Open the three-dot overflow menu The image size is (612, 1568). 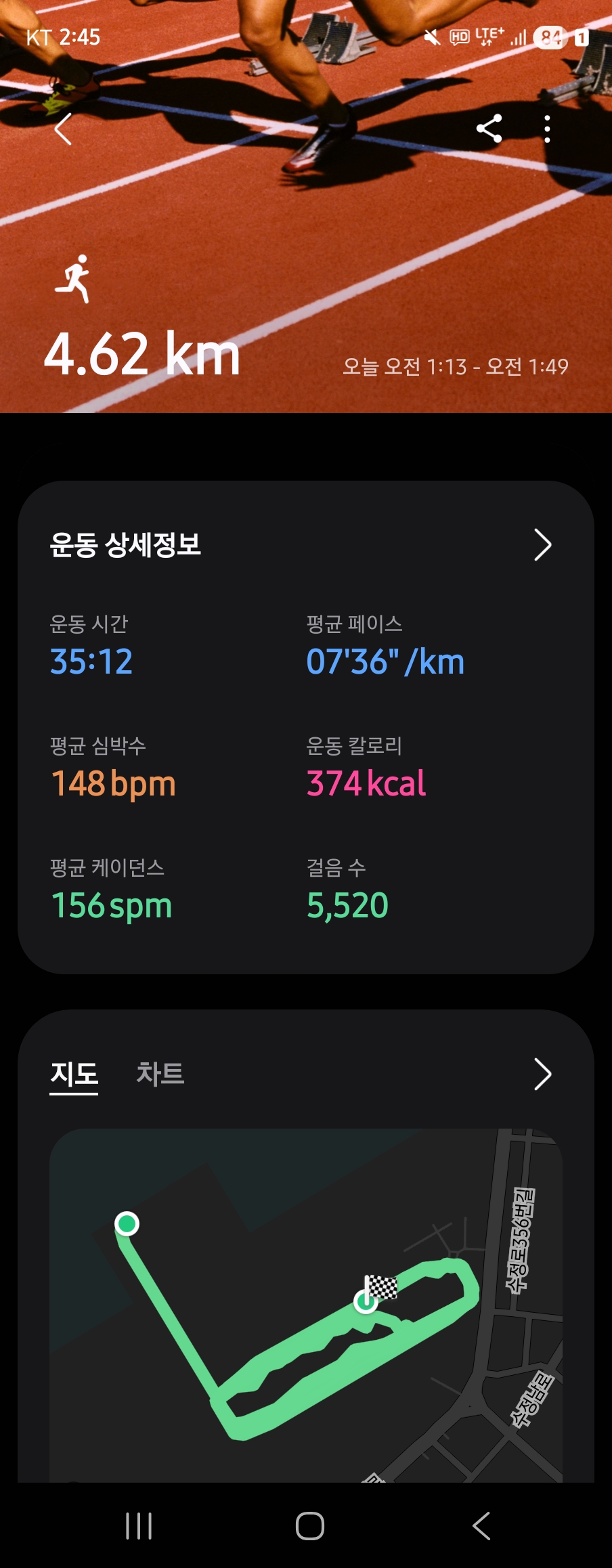pyautogui.click(x=547, y=129)
